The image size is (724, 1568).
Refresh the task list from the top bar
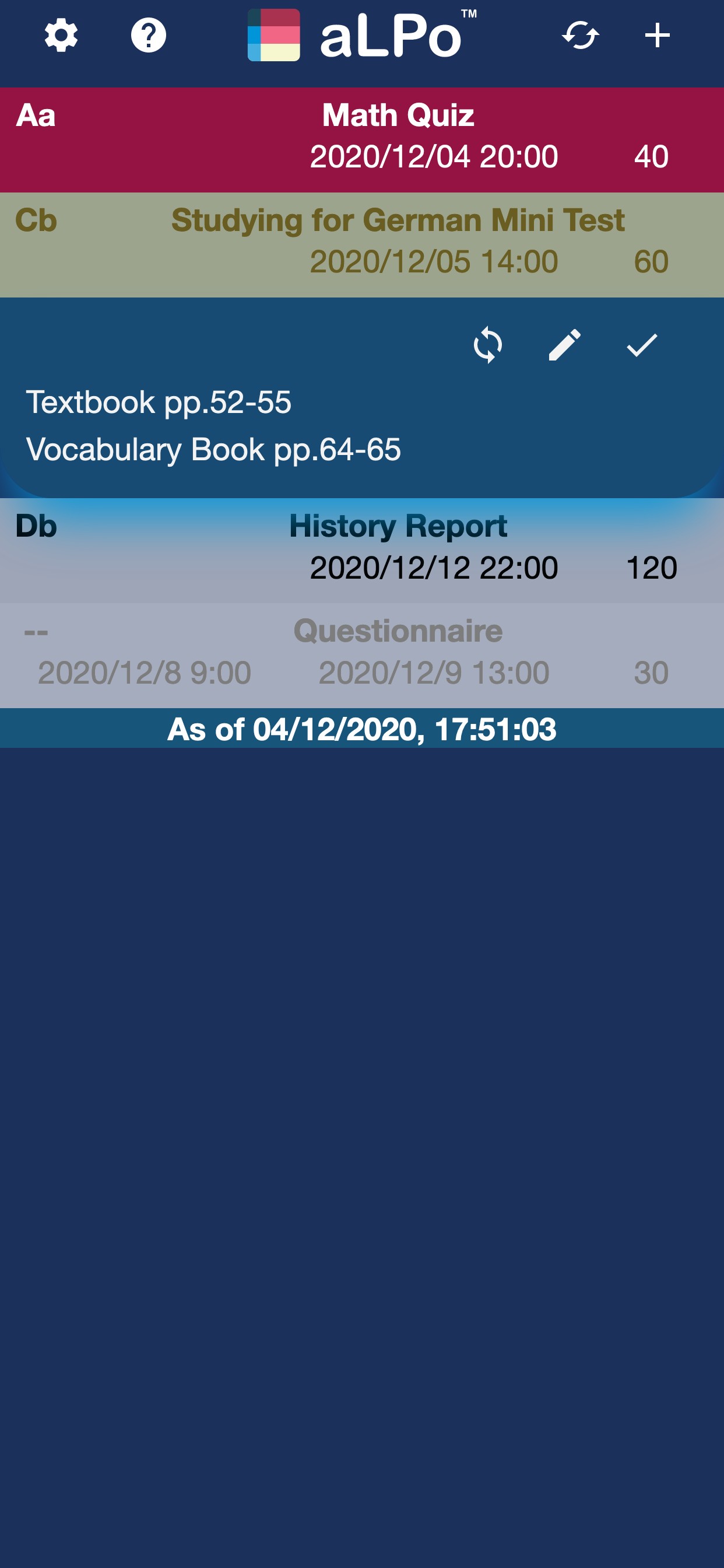(580, 36)
